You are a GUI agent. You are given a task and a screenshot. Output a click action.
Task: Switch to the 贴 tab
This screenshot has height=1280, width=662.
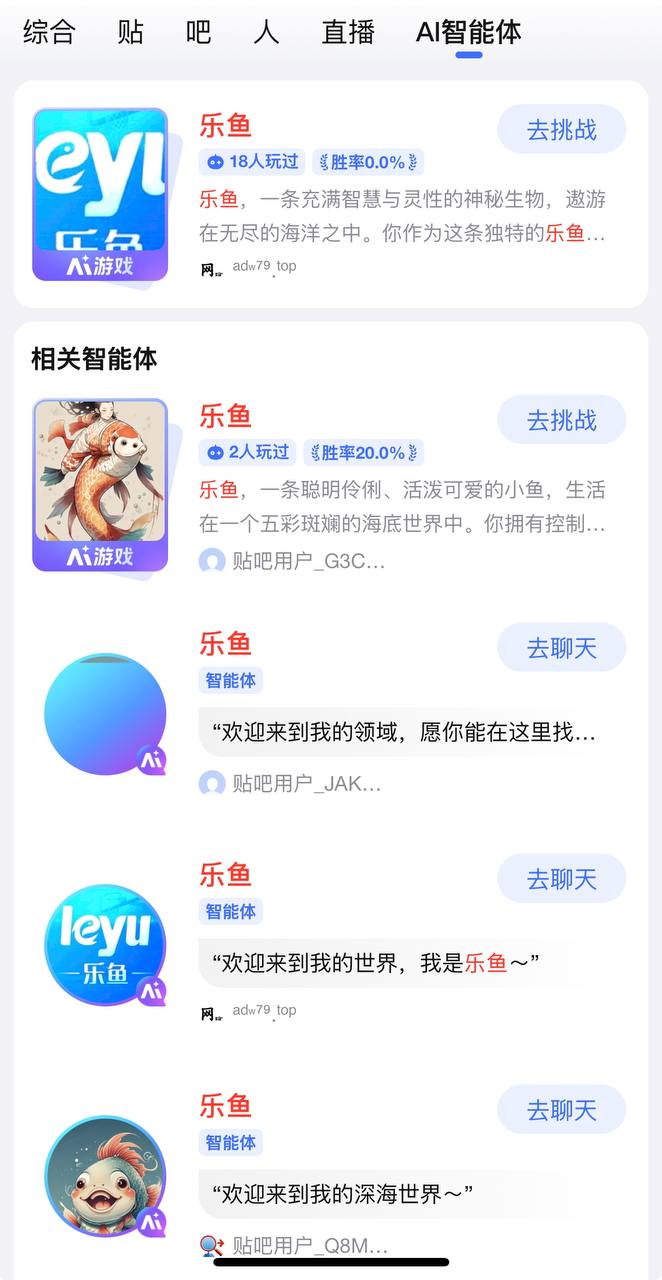tap(131, 32)
